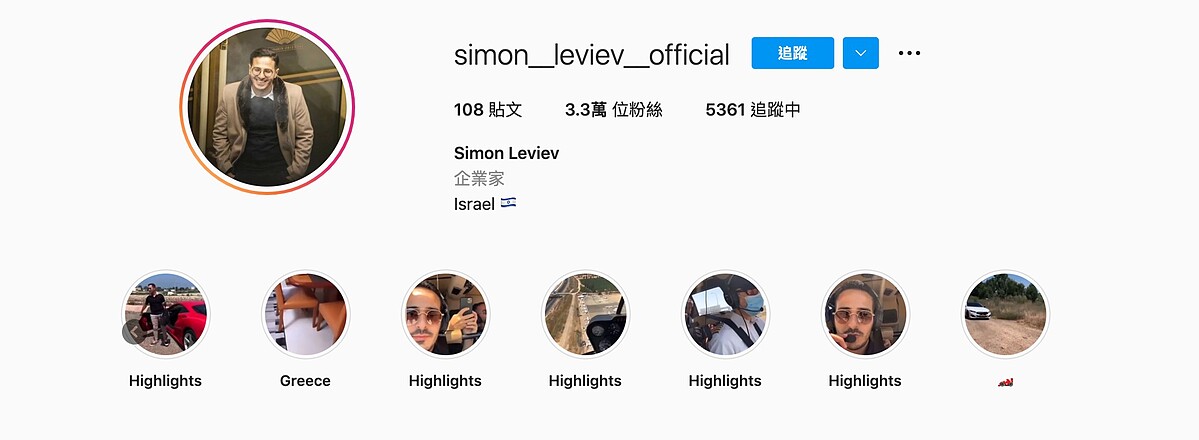Open the three-dot more options menu
The height and width of the screenshot is (440, 1199).
(x=909, y=53)
